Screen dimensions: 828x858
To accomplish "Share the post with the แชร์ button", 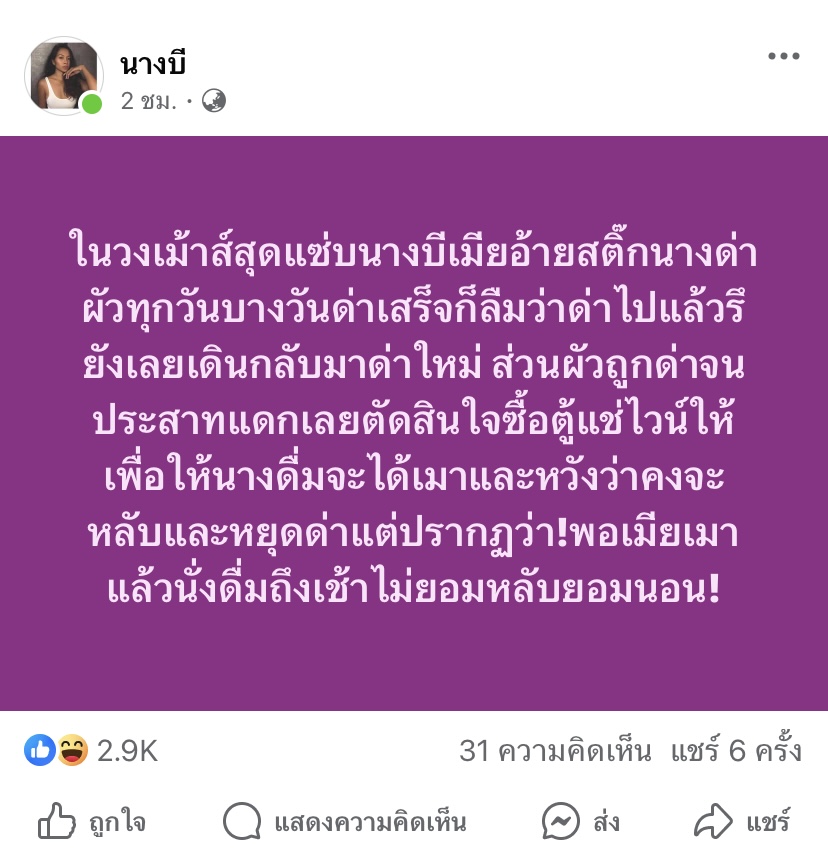I will coord(742,823).
